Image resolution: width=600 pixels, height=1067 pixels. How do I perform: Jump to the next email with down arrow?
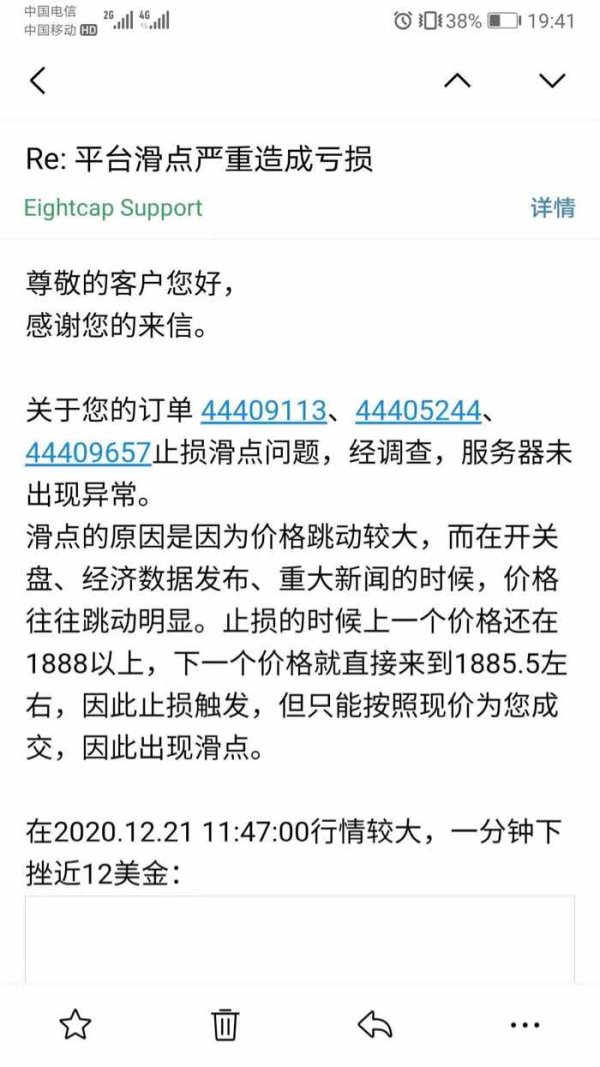tap(552, 81)
